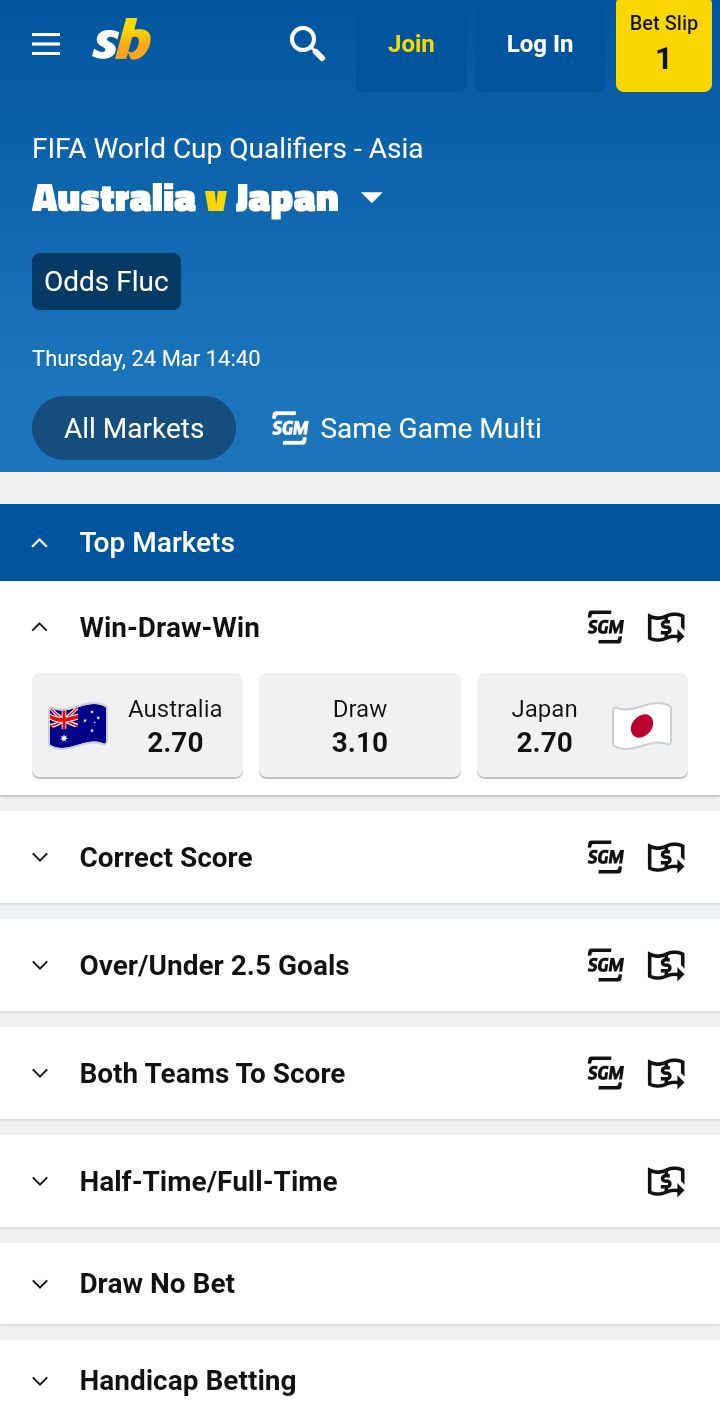Select Draw at 3.10 odds
The height and width of the screenshot is (1406, 720).
pyautogui.click(x=359, y=725)
